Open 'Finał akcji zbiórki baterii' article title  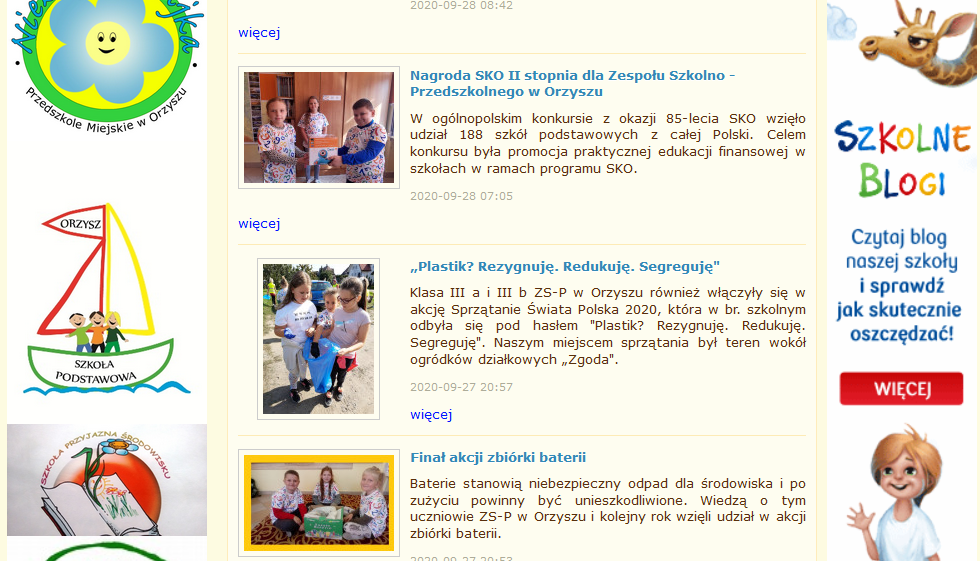point(498,457)
